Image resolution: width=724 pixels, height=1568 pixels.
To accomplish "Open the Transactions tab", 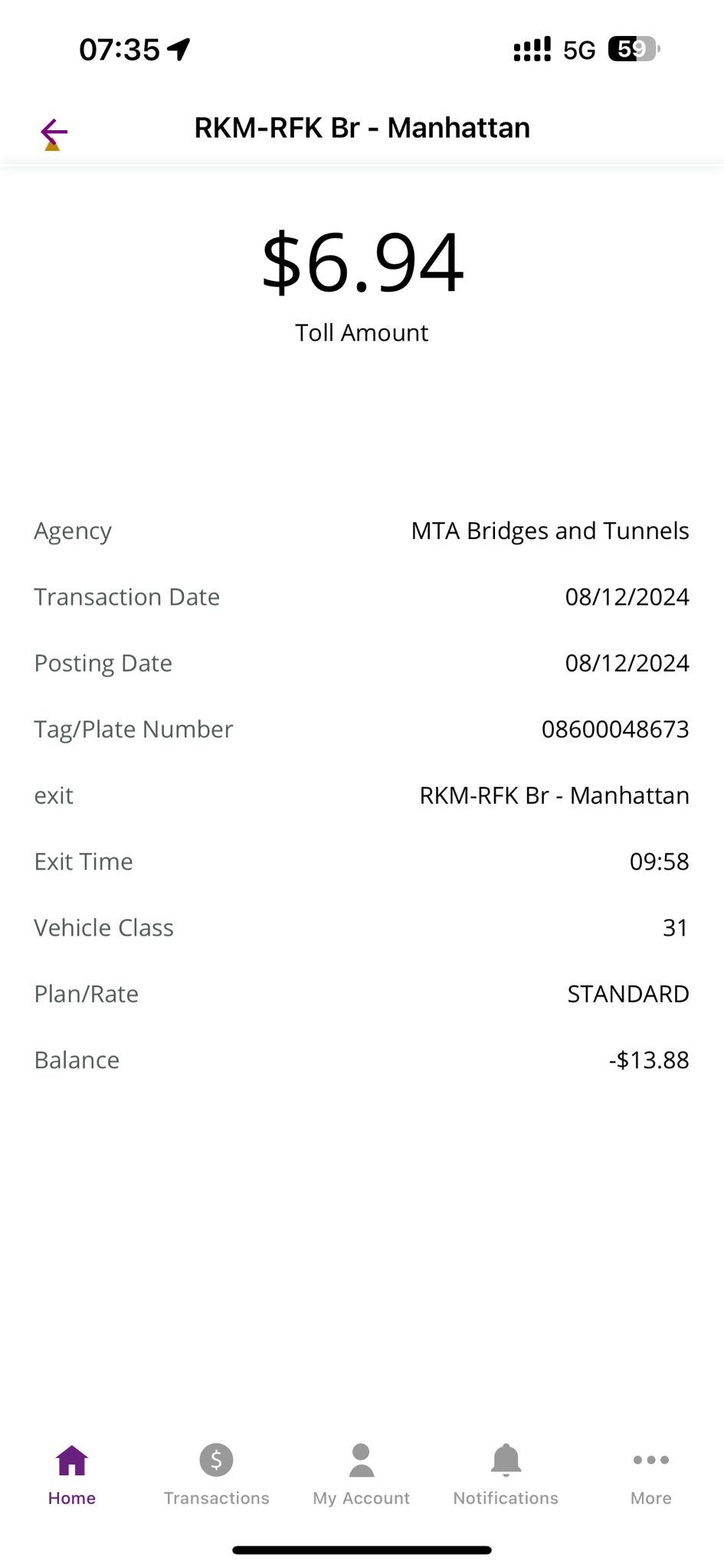I will [217, 1475].
